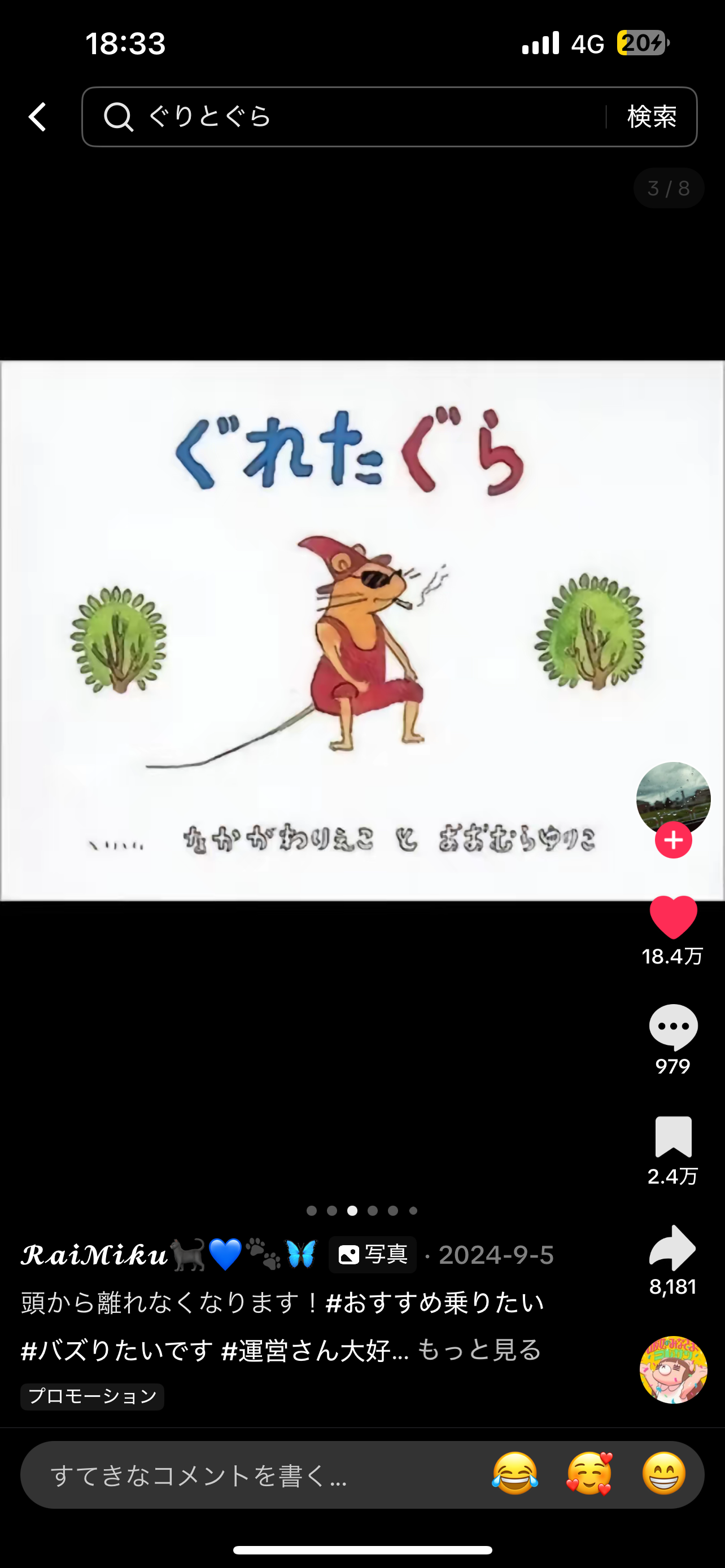Write a comment in すてきなコメントを書く field
Screen dimensions: 725x1568
243,1475
